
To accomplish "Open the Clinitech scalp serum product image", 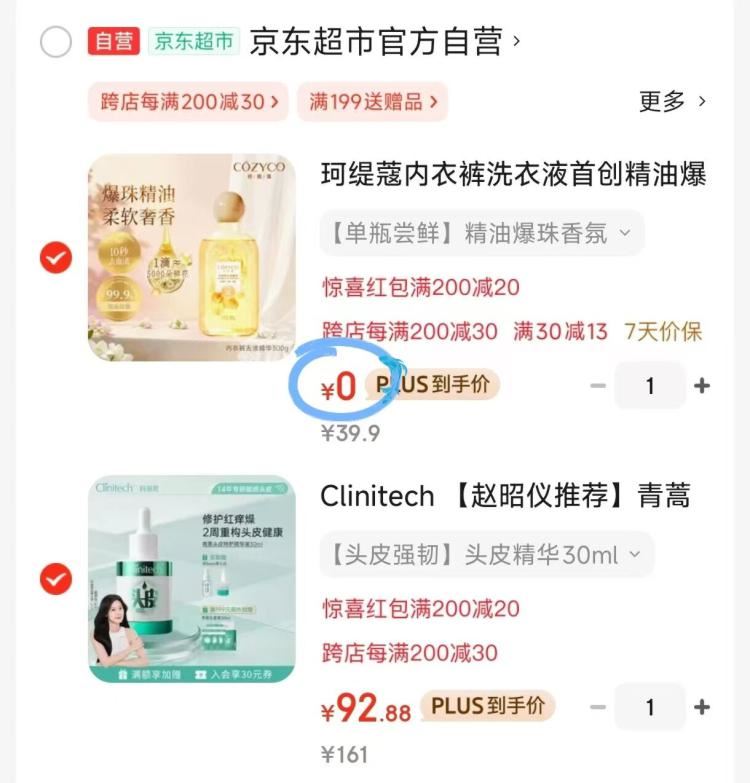I will coord(192,579).
